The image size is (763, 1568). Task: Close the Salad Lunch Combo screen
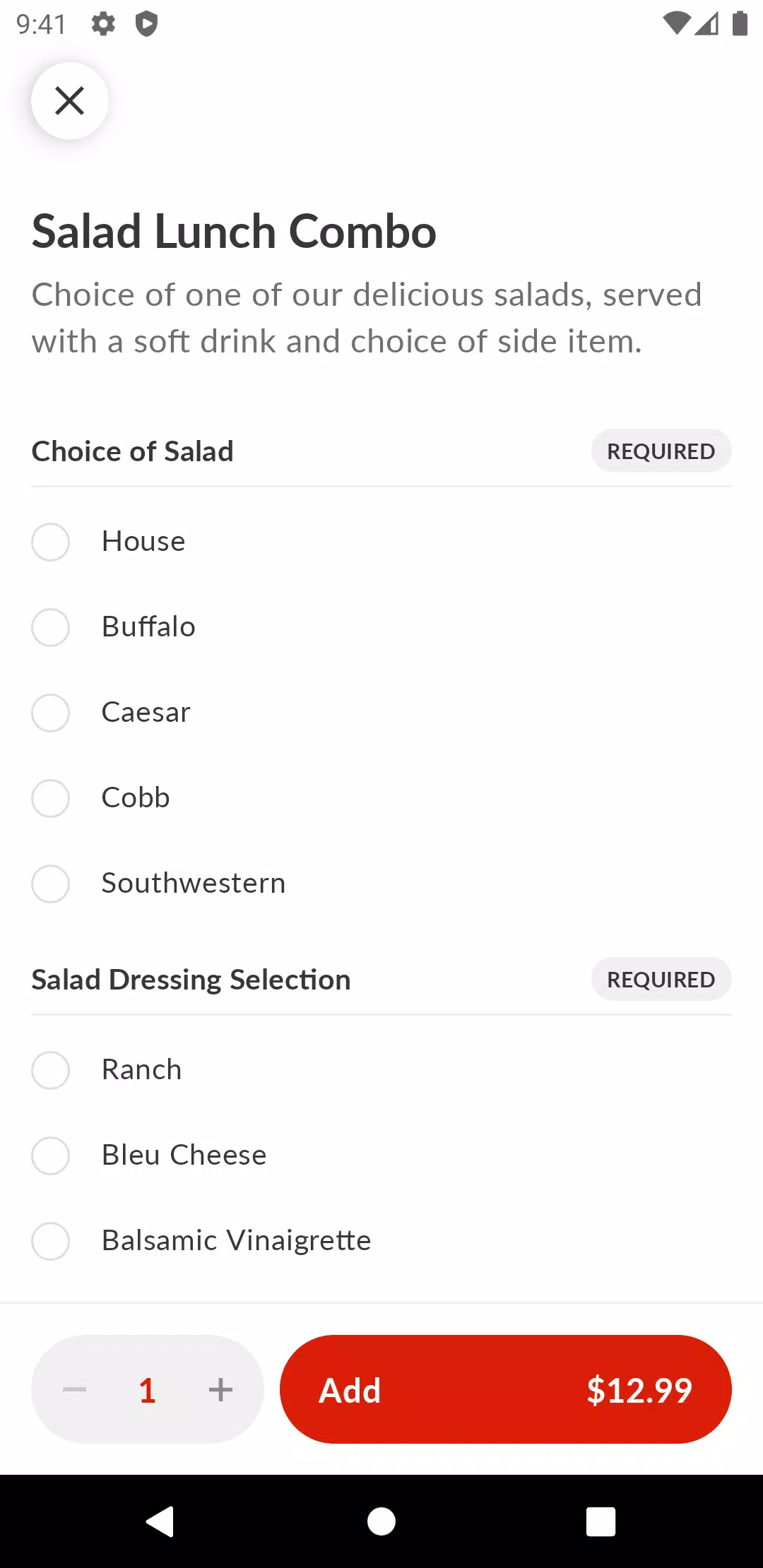point(70,101)
